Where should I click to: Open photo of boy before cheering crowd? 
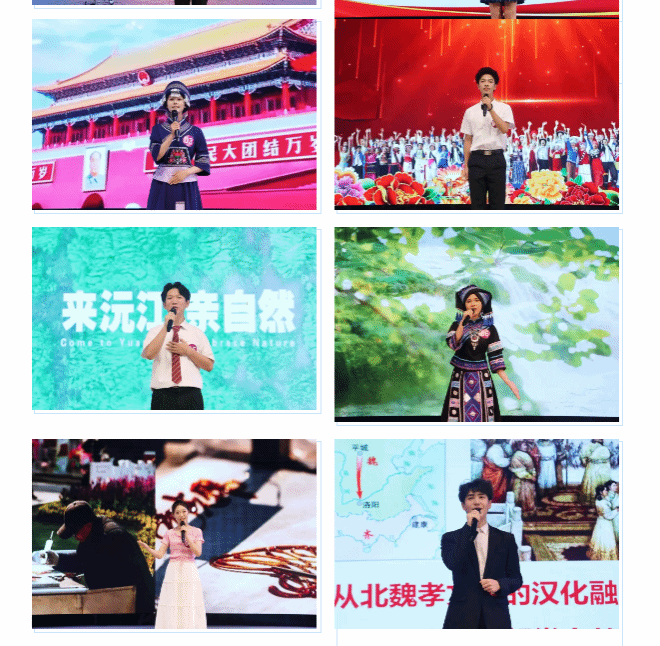coord(477,113)
